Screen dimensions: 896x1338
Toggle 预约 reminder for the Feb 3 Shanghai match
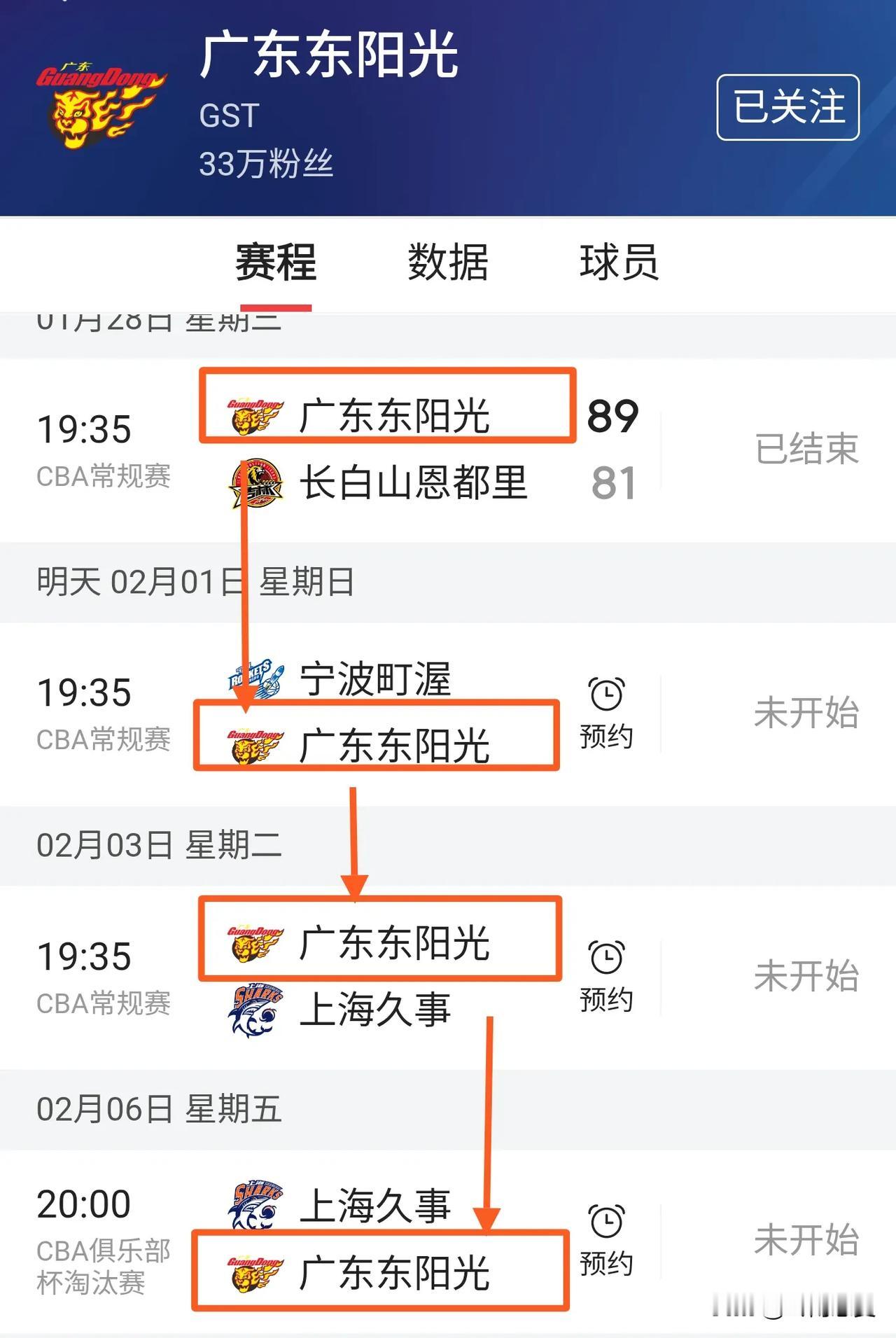[x=606, y=998]
